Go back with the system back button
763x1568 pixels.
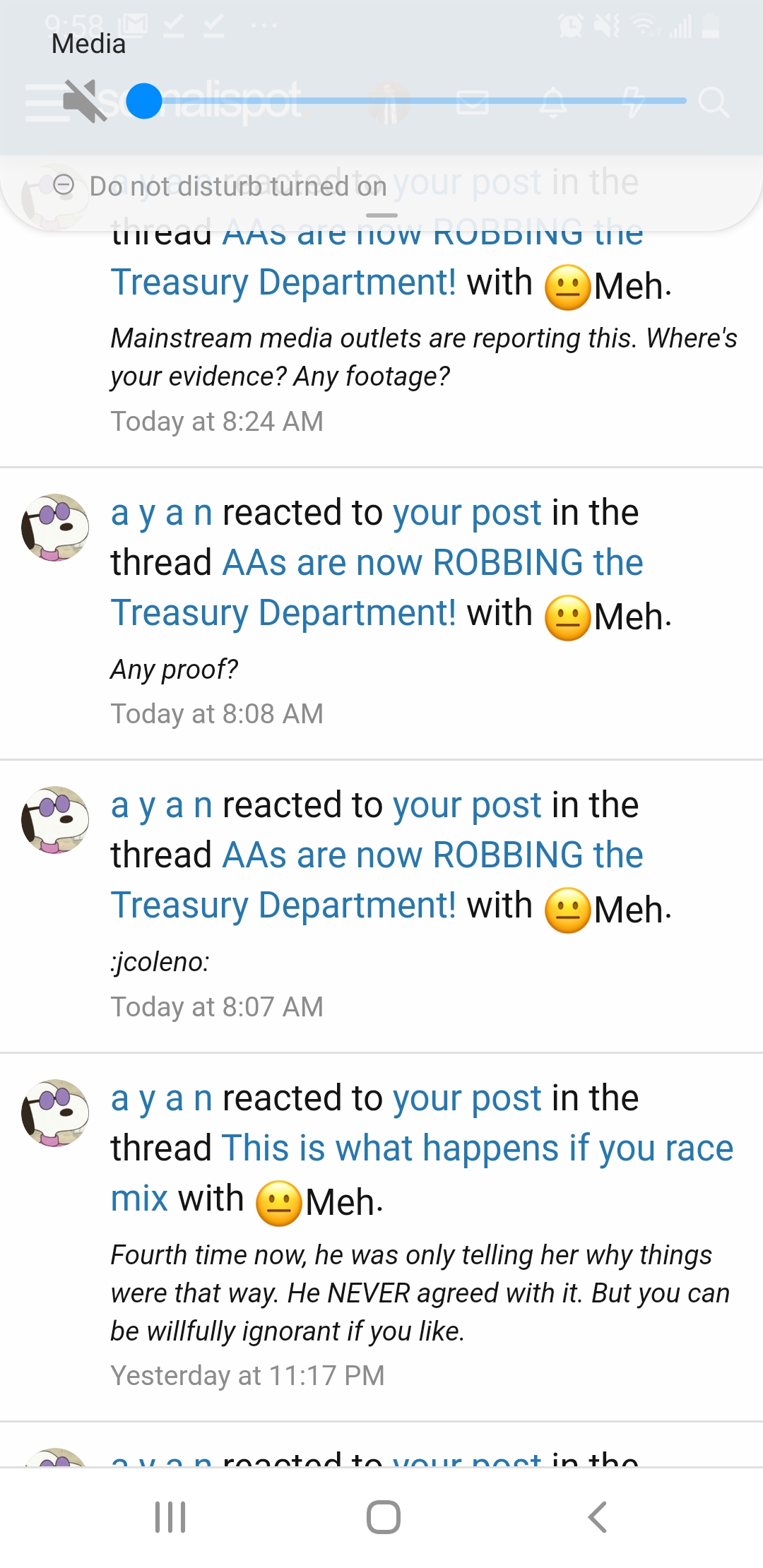coord(598,1516)
